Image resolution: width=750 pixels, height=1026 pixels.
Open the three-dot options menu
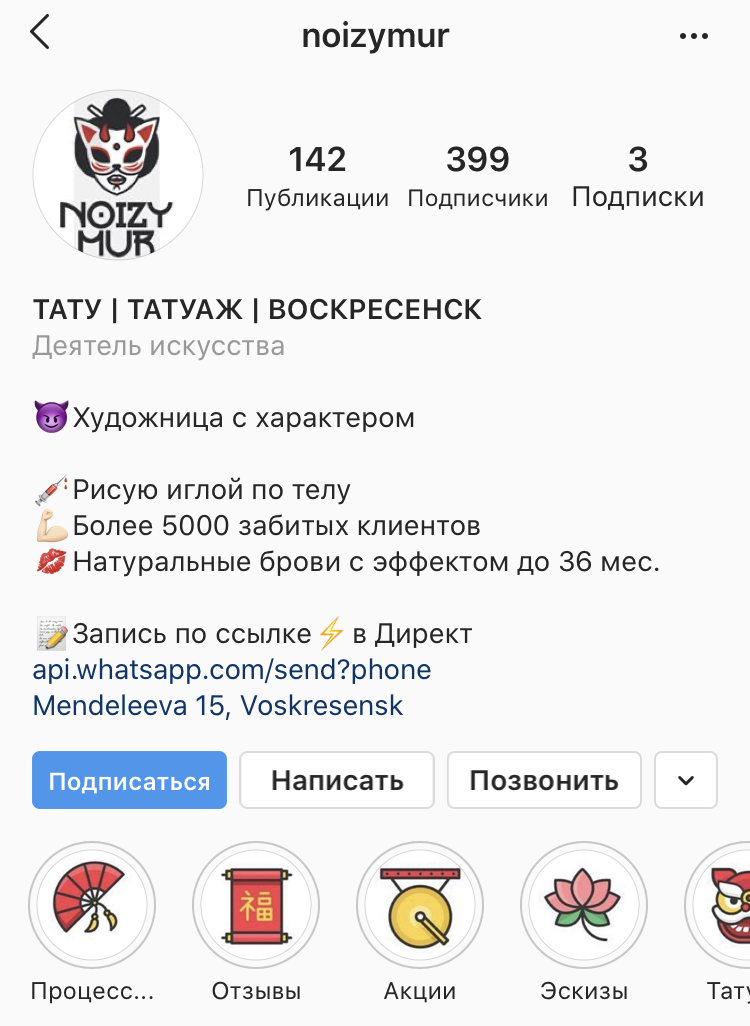pos(693,36)
